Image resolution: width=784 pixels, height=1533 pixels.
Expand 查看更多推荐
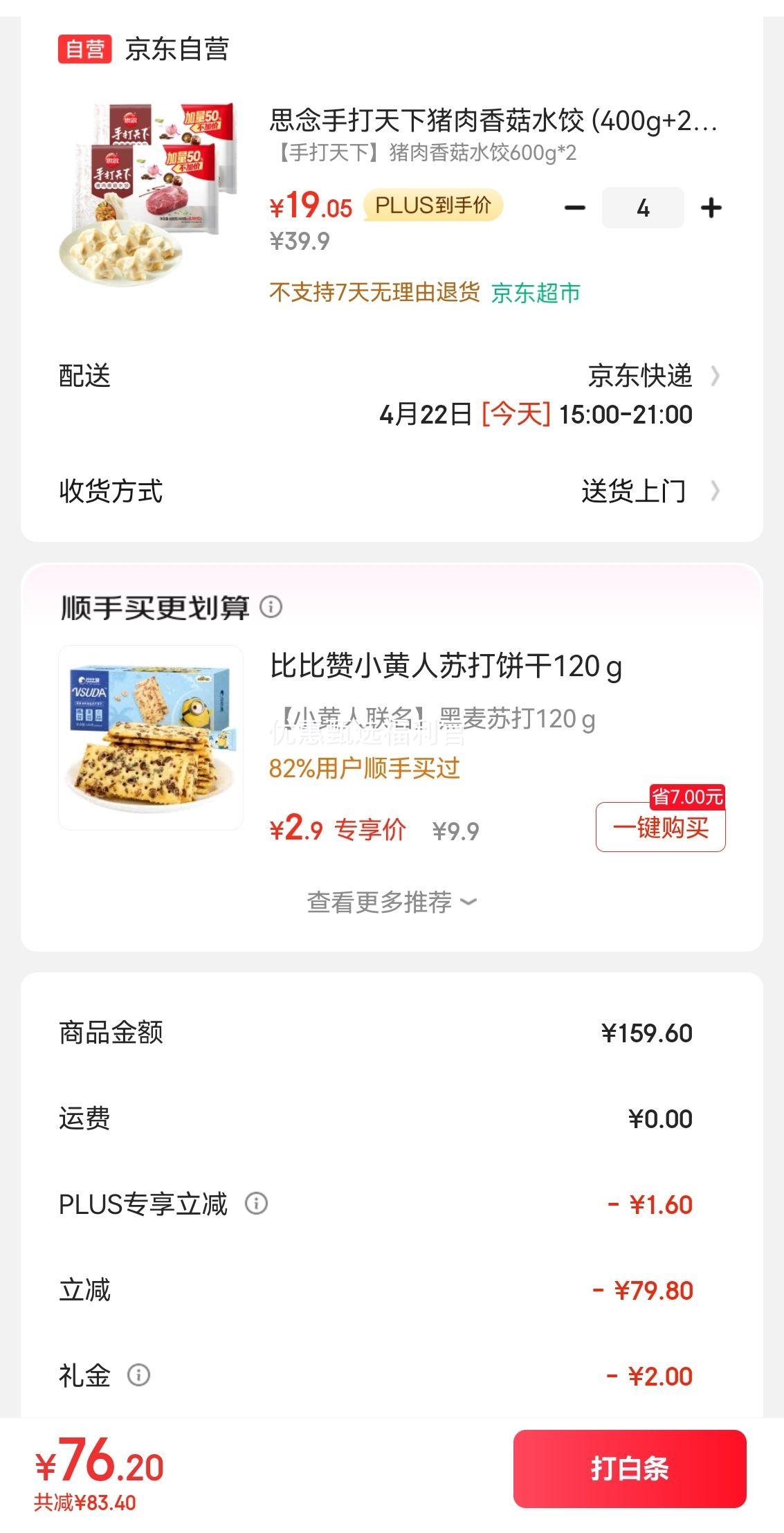click(392, 902)
